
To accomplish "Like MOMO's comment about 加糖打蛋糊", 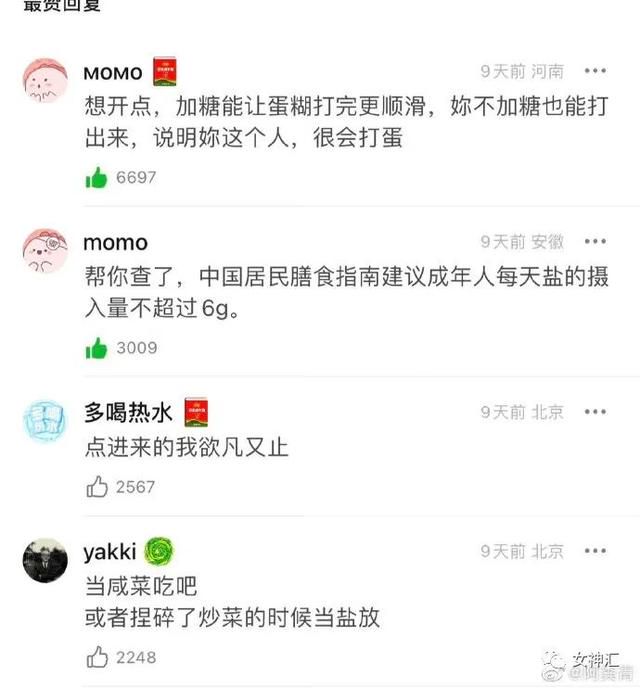I will tap(97, 178).
